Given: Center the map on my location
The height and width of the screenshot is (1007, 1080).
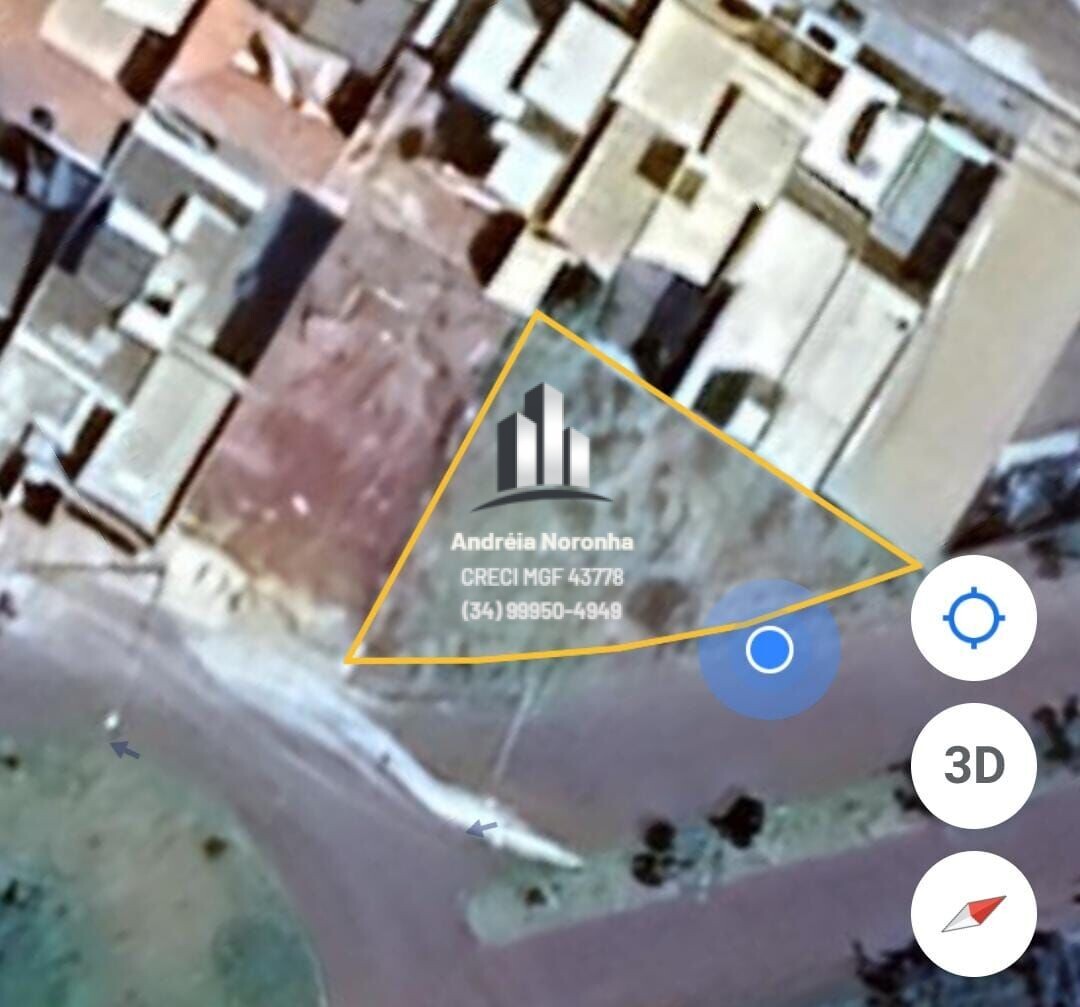Looking at the screenshot, I should [x=973, y=618].
